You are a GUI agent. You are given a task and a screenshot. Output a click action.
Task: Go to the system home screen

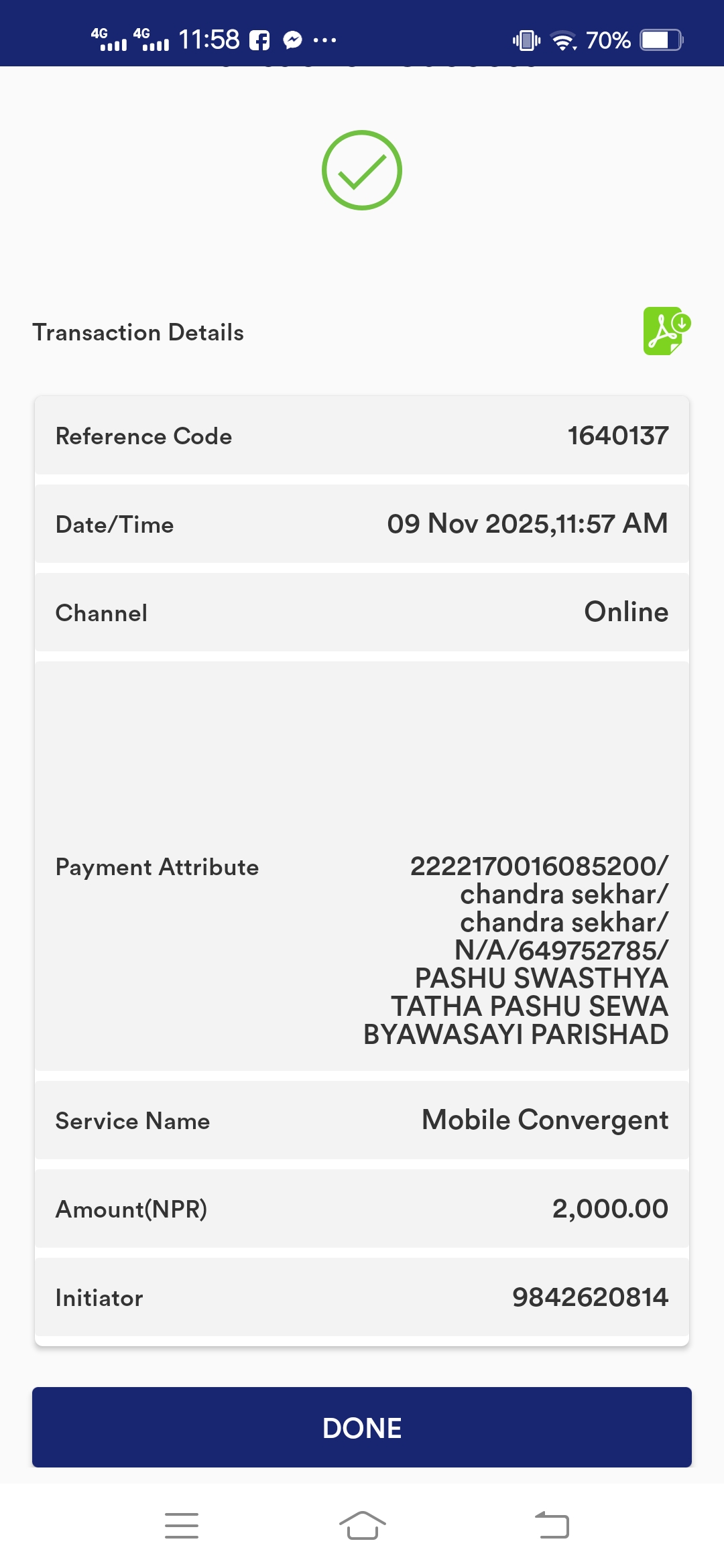[x=362, y=1526]
